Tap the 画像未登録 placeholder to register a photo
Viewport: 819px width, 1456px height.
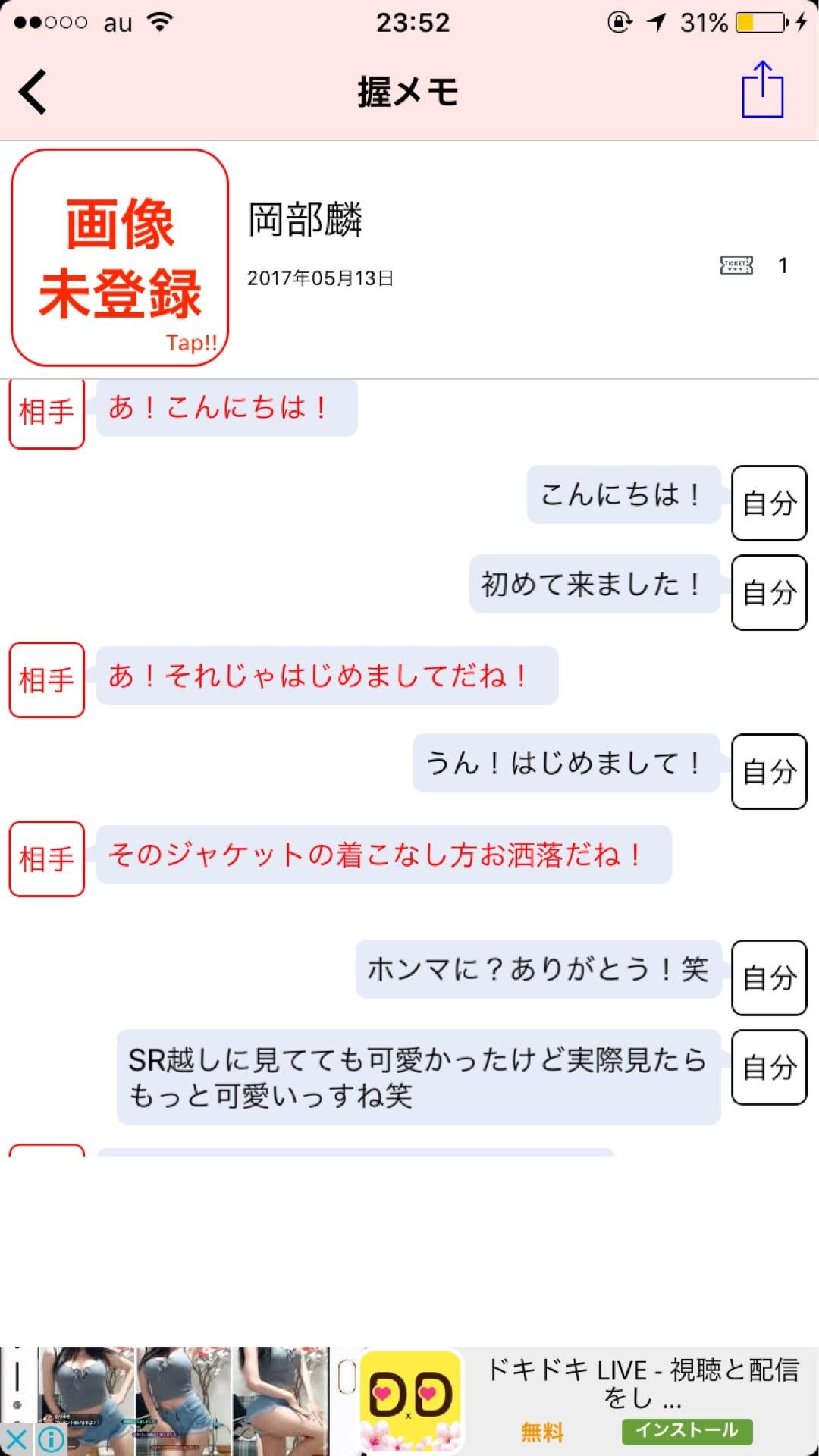tap(121, 253)
